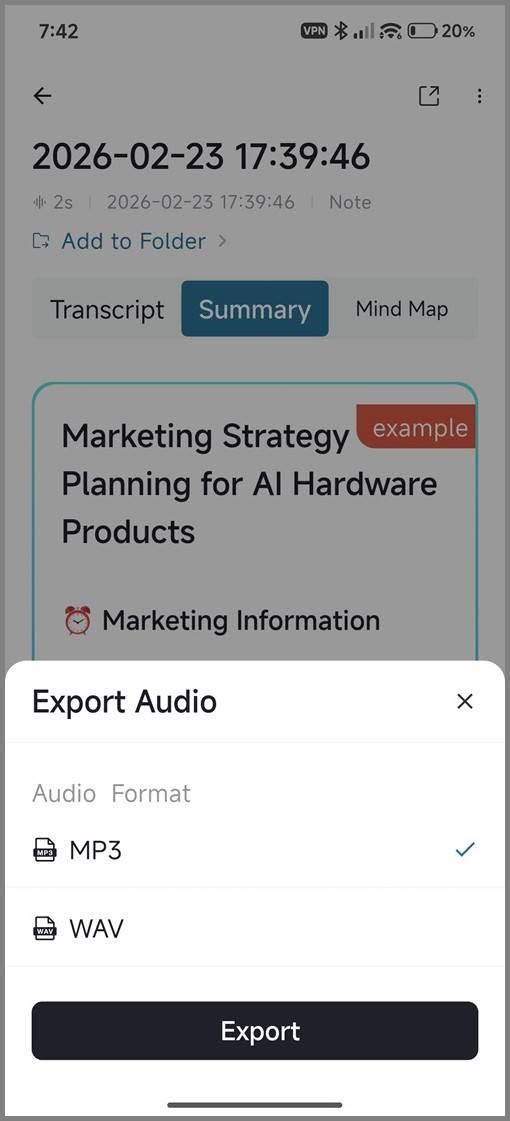Tap the Export button
Viewport: 510px width, 1121px height.
(255, 1030)
